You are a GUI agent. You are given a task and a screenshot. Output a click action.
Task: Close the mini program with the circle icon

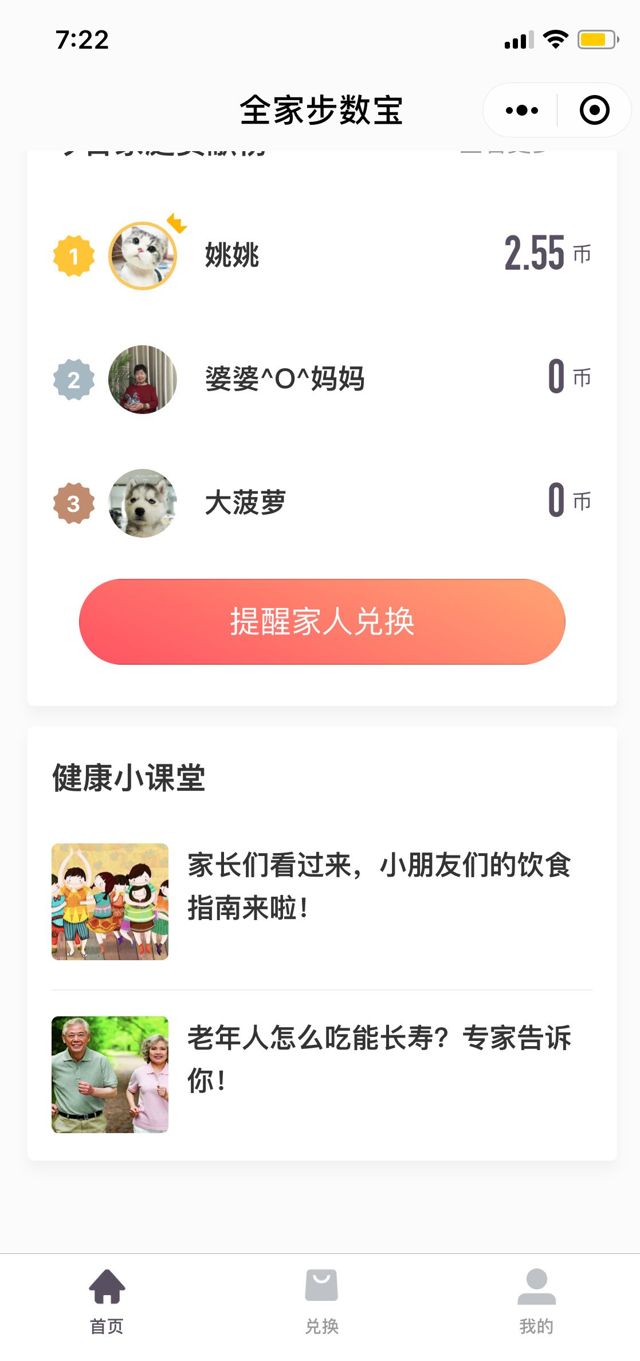[594, 110]
